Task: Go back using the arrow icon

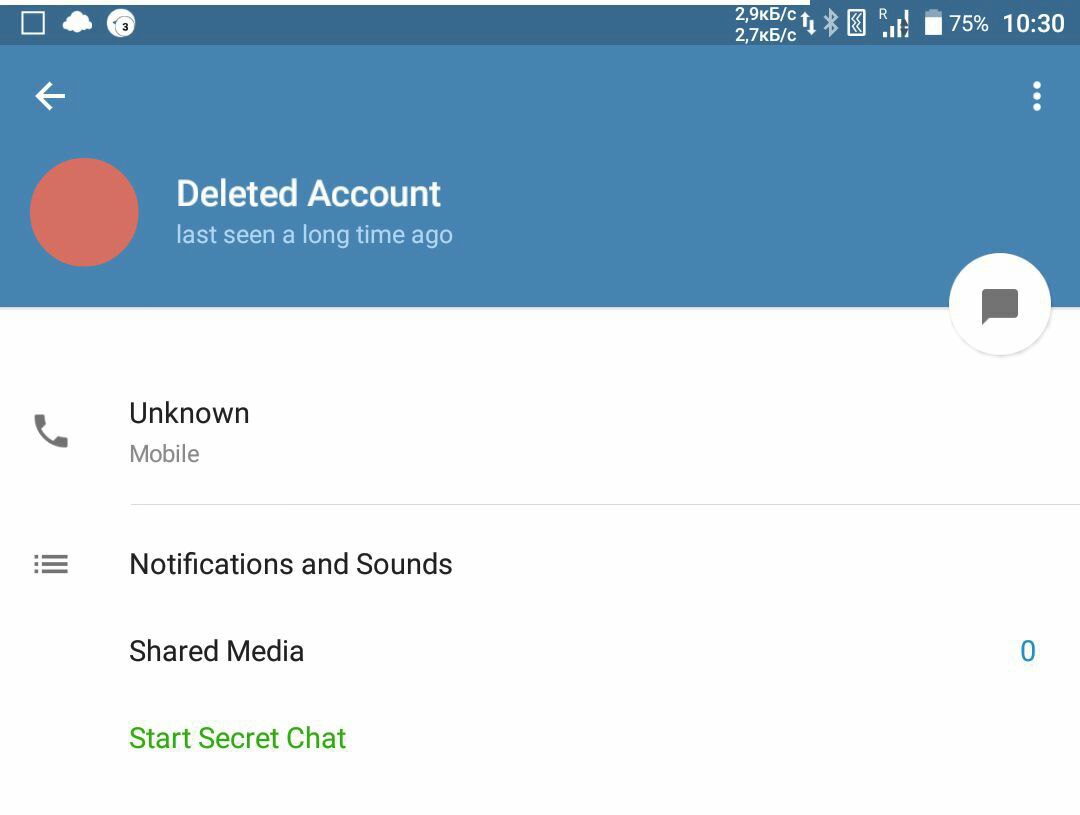Action: tap(50, 96)
